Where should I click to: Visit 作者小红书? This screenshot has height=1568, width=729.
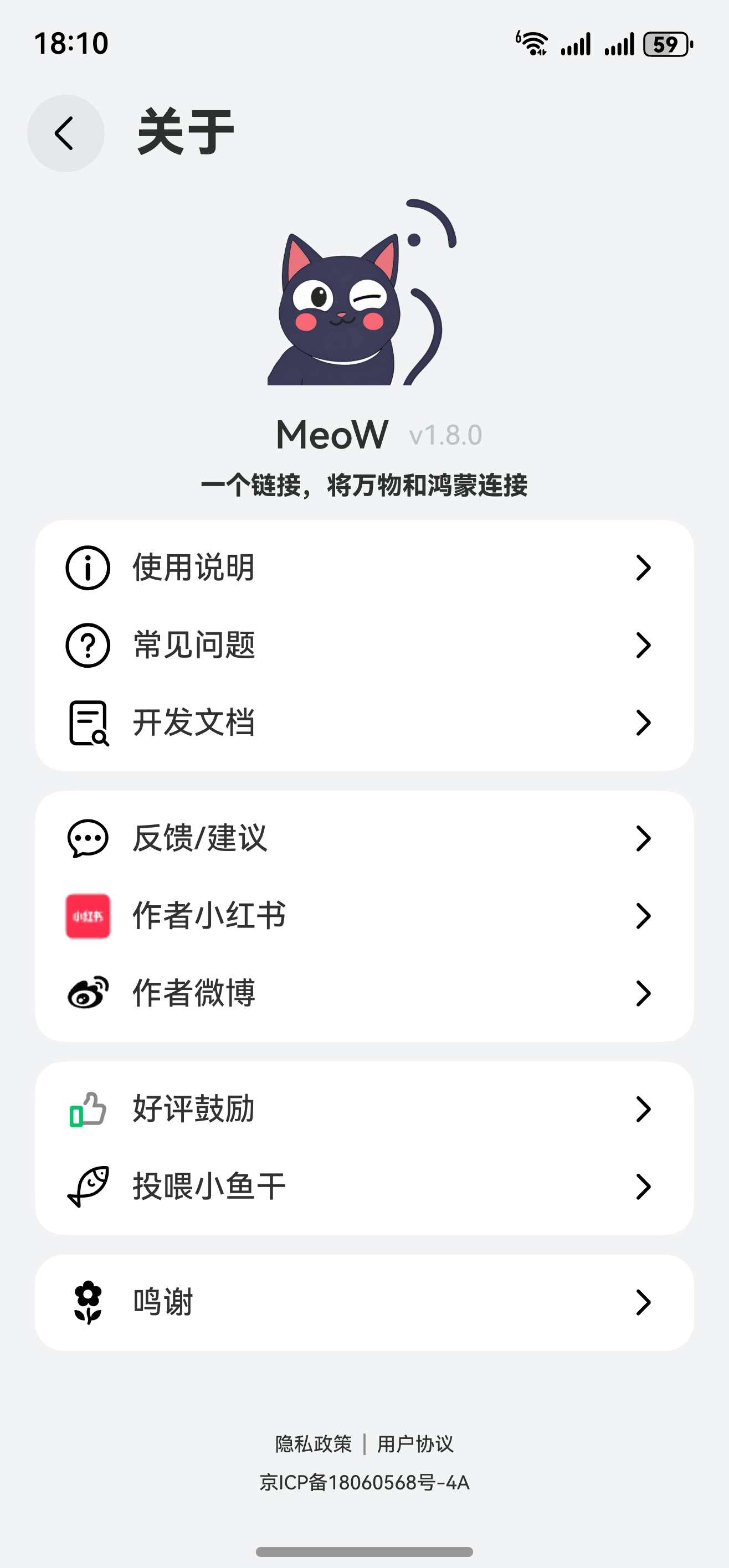[x=364, y=916]
